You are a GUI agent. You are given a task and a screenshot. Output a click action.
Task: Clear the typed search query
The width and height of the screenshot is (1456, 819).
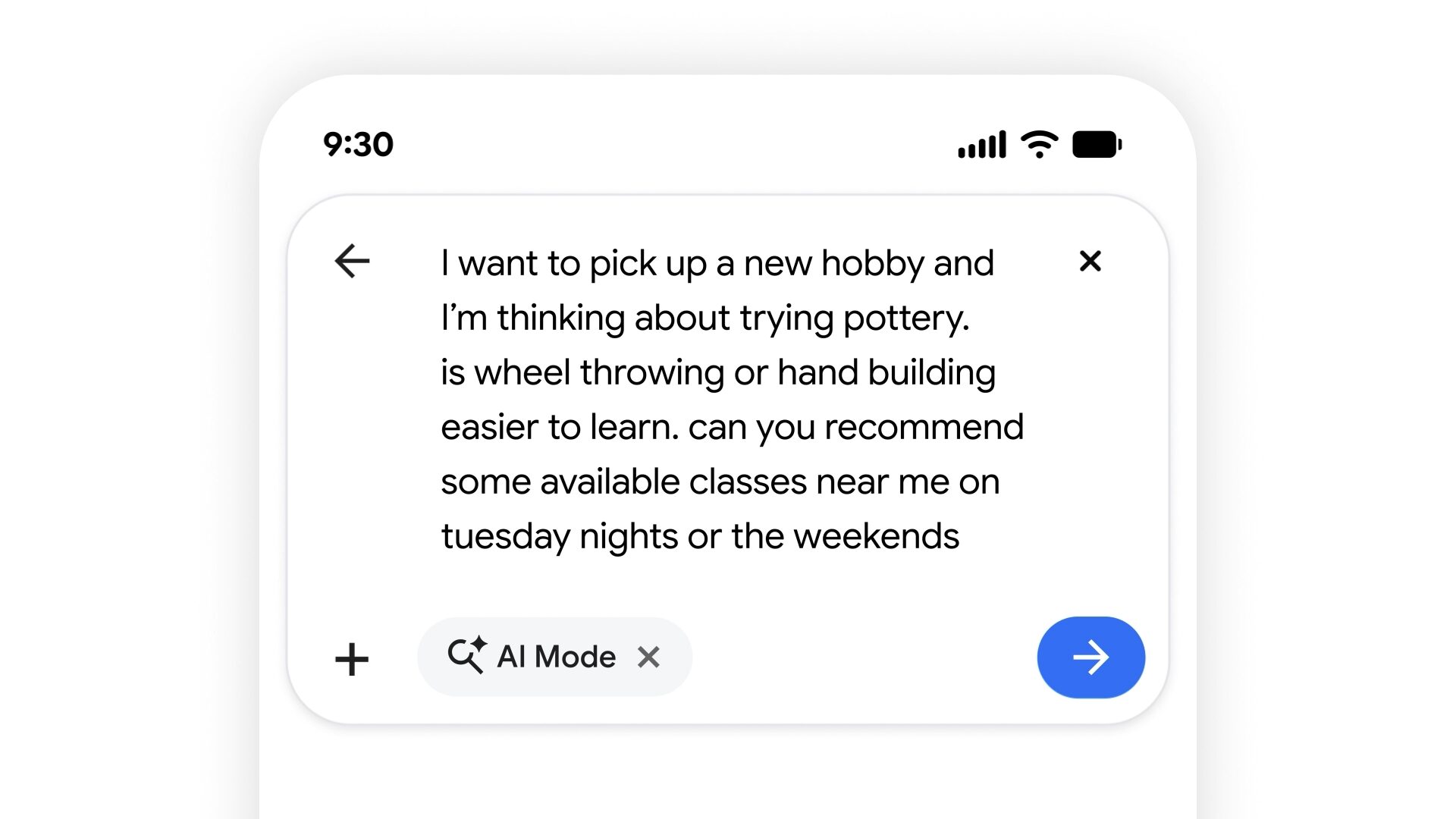(1090, 261)
